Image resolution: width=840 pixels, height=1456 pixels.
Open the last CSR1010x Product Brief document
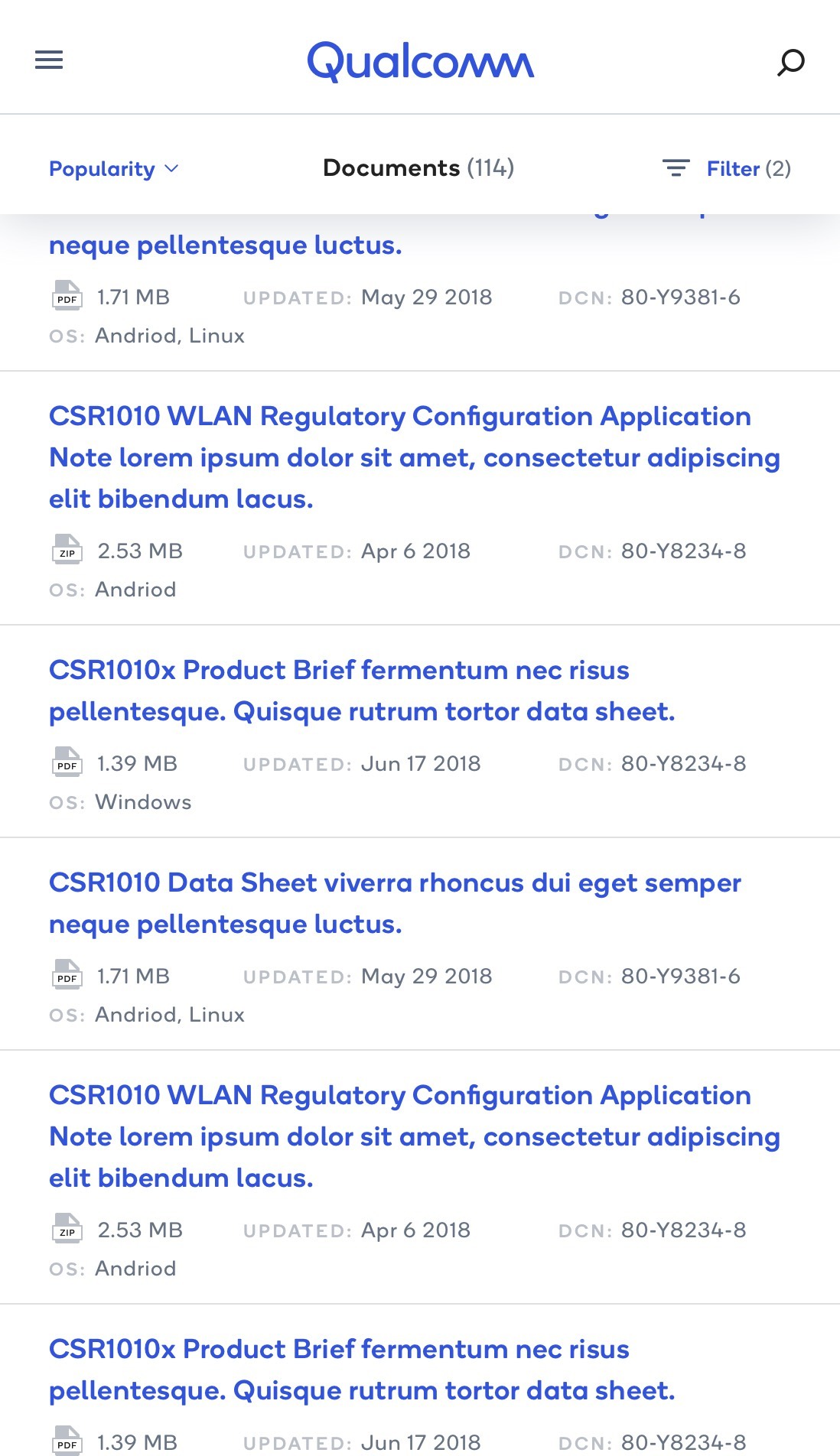tap(362, 1370)
